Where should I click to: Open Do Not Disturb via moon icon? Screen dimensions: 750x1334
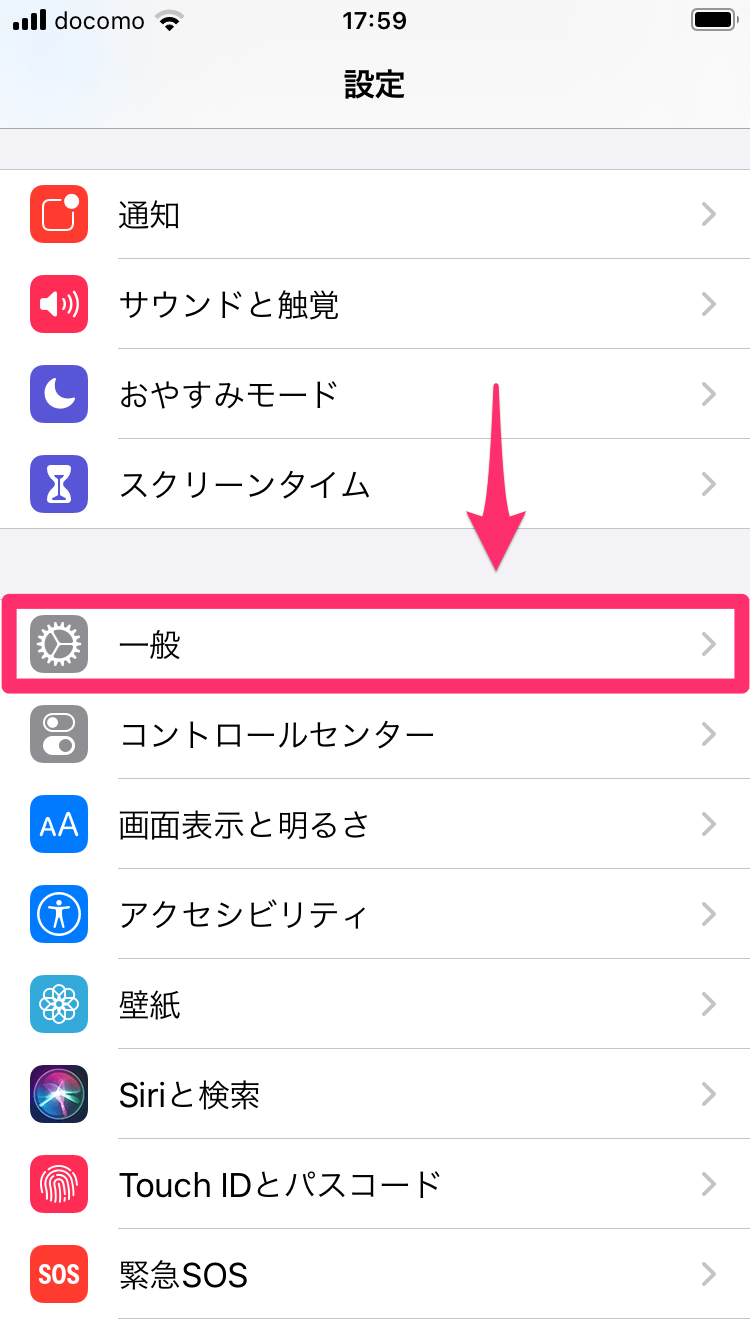(x=58, y=394)
